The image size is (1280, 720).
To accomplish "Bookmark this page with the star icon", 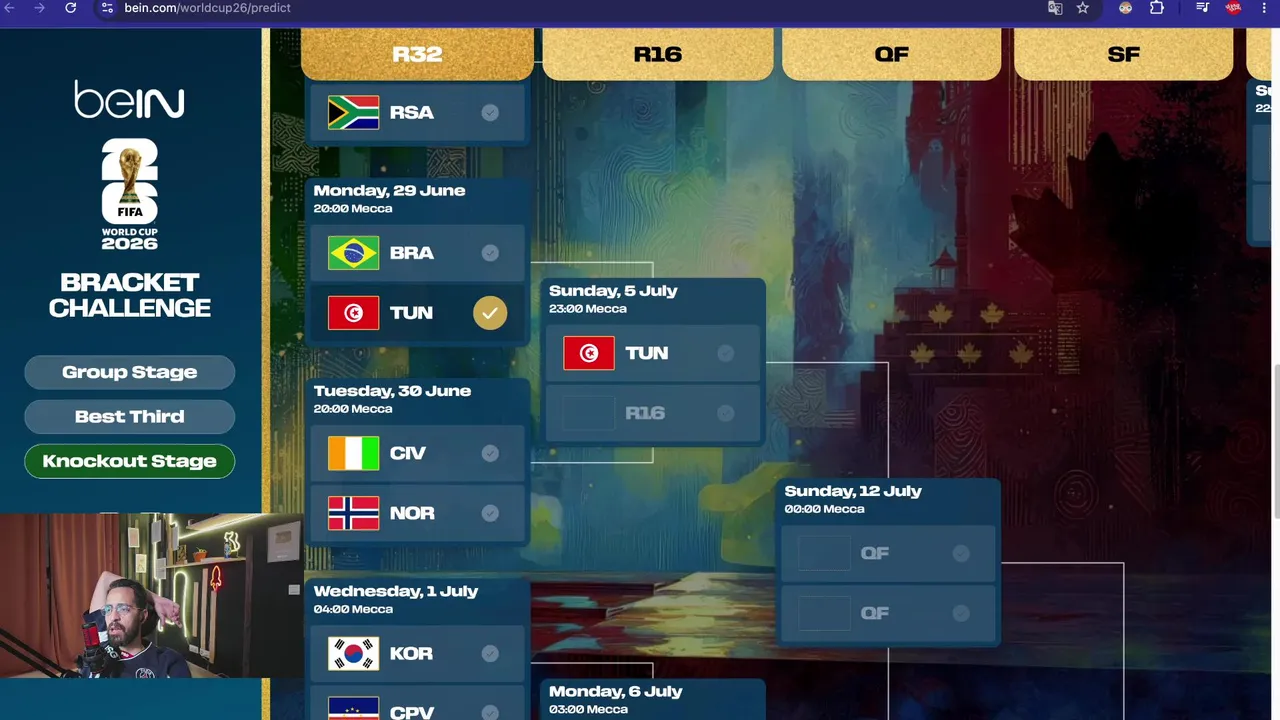I will 1083,8.
